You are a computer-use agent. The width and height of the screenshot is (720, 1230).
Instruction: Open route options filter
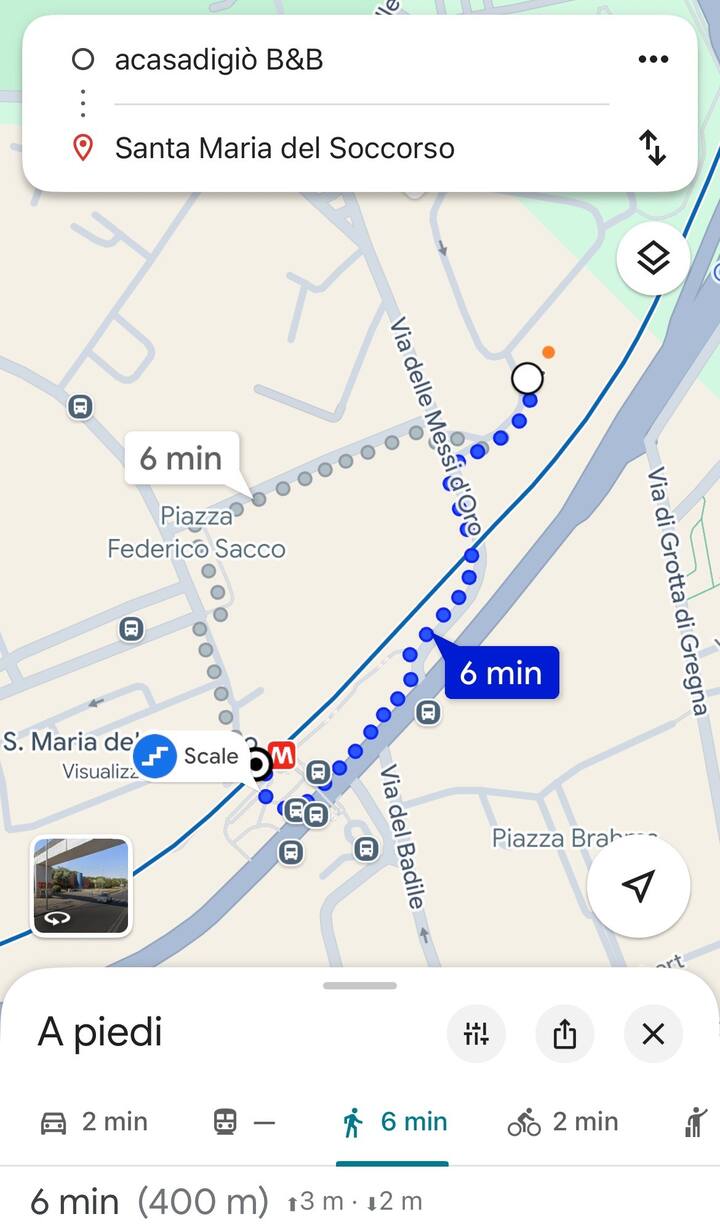coord(477,1033)
